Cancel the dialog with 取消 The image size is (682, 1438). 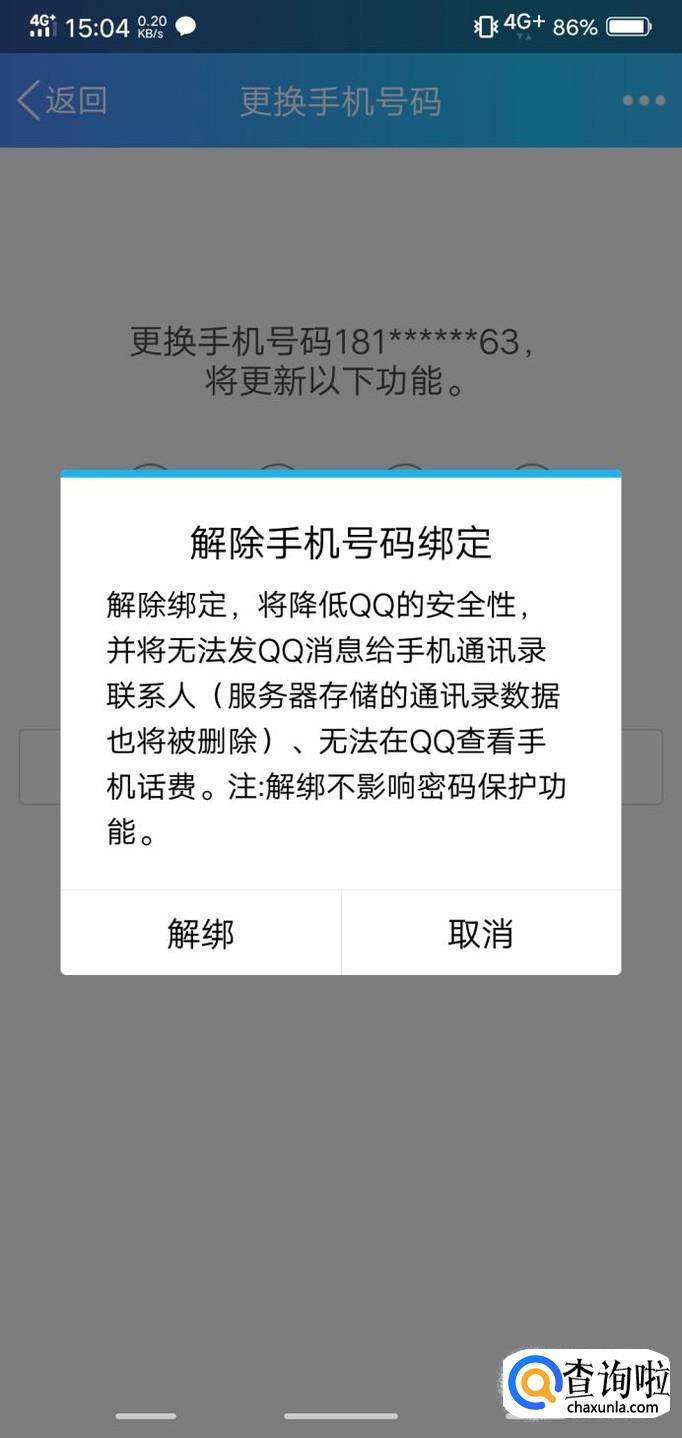[480, 934]
